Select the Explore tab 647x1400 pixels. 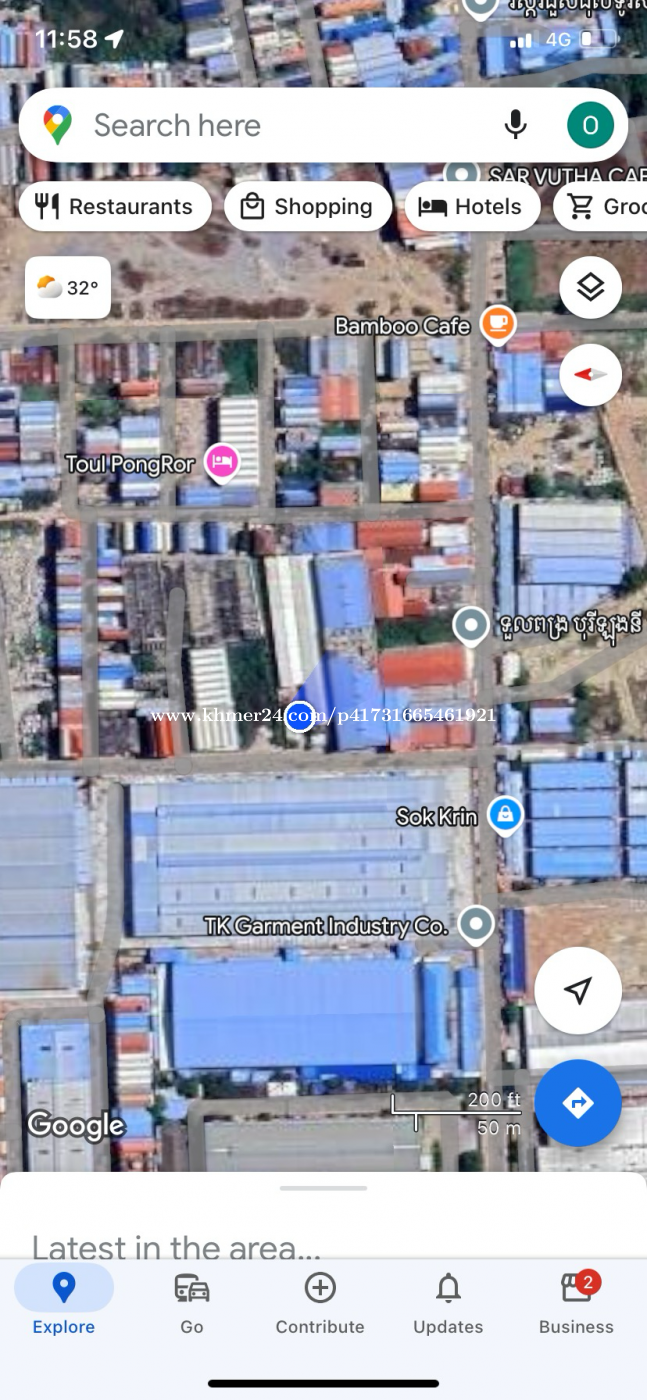point(64,1304)
